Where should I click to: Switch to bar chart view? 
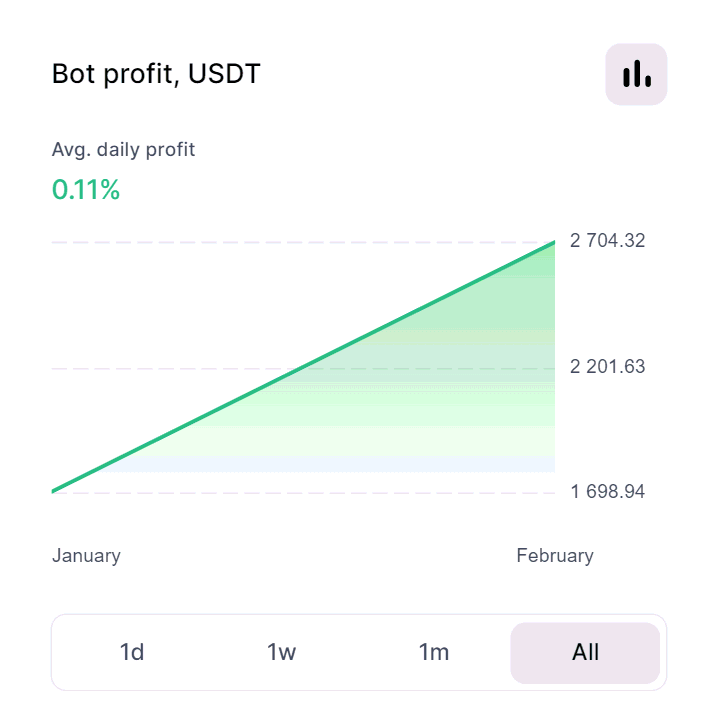(x=636, y=74)
